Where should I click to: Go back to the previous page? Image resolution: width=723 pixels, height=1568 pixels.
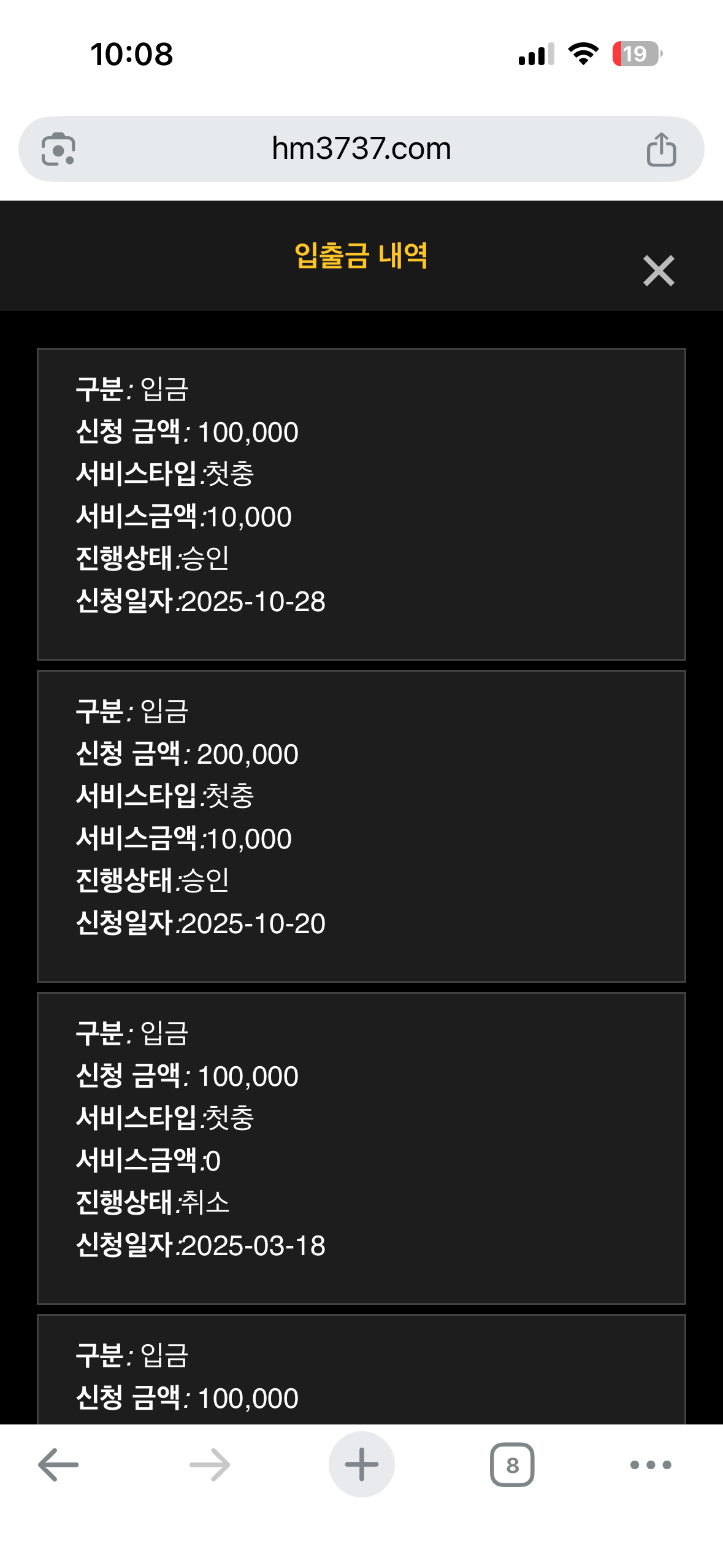58,1464
